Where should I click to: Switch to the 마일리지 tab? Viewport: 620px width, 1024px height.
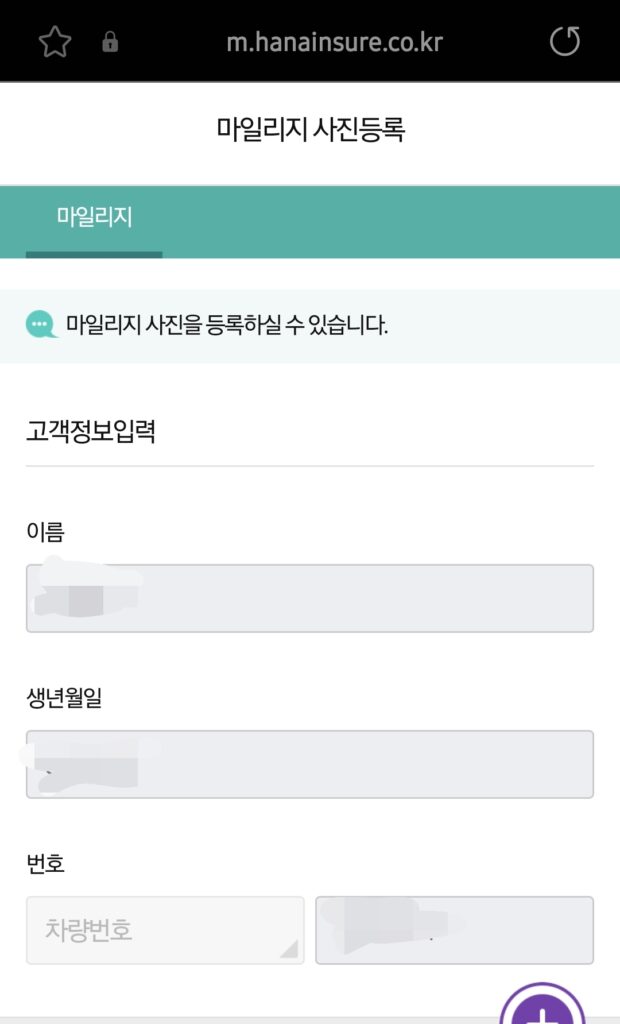[94, 217]
